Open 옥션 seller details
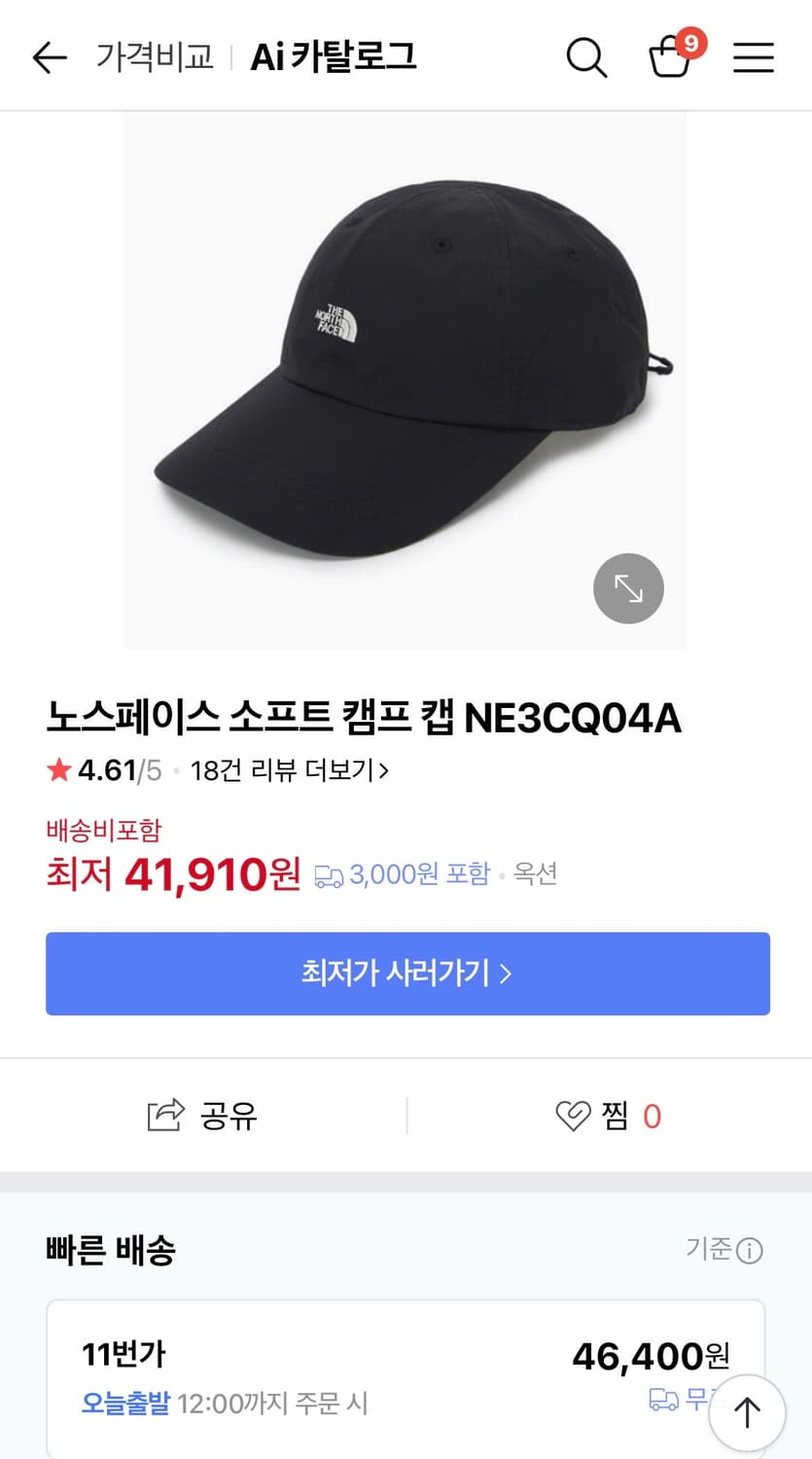 [x=536, y=875]
